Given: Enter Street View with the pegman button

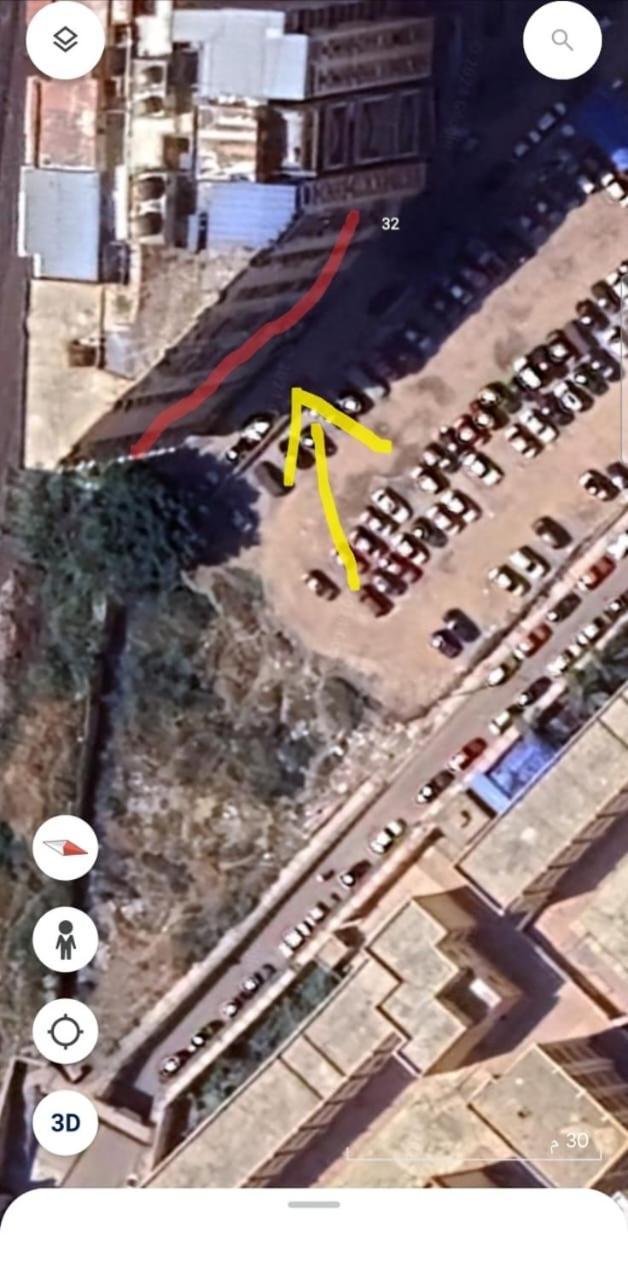Looking at the screenshot, I should tap(65, 940).
